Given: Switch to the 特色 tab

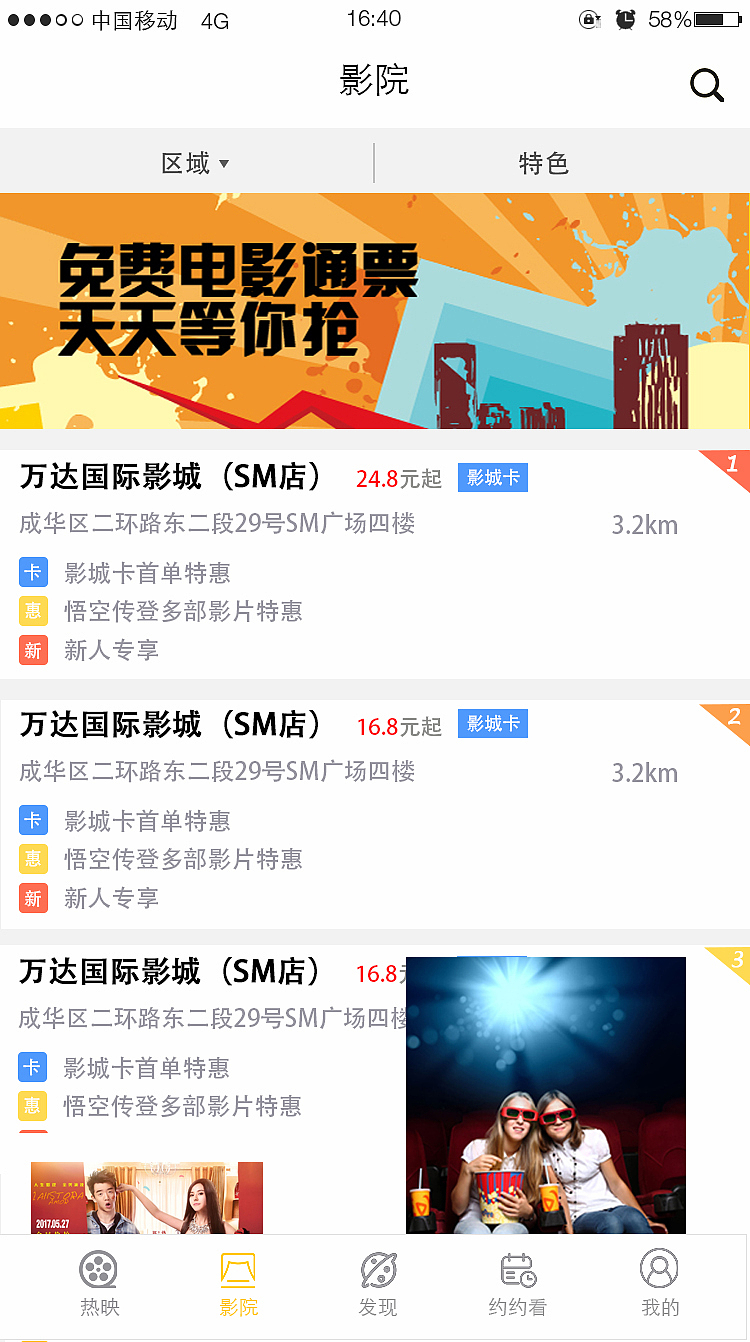Looking at the screenshot, I should click(542, 163).
